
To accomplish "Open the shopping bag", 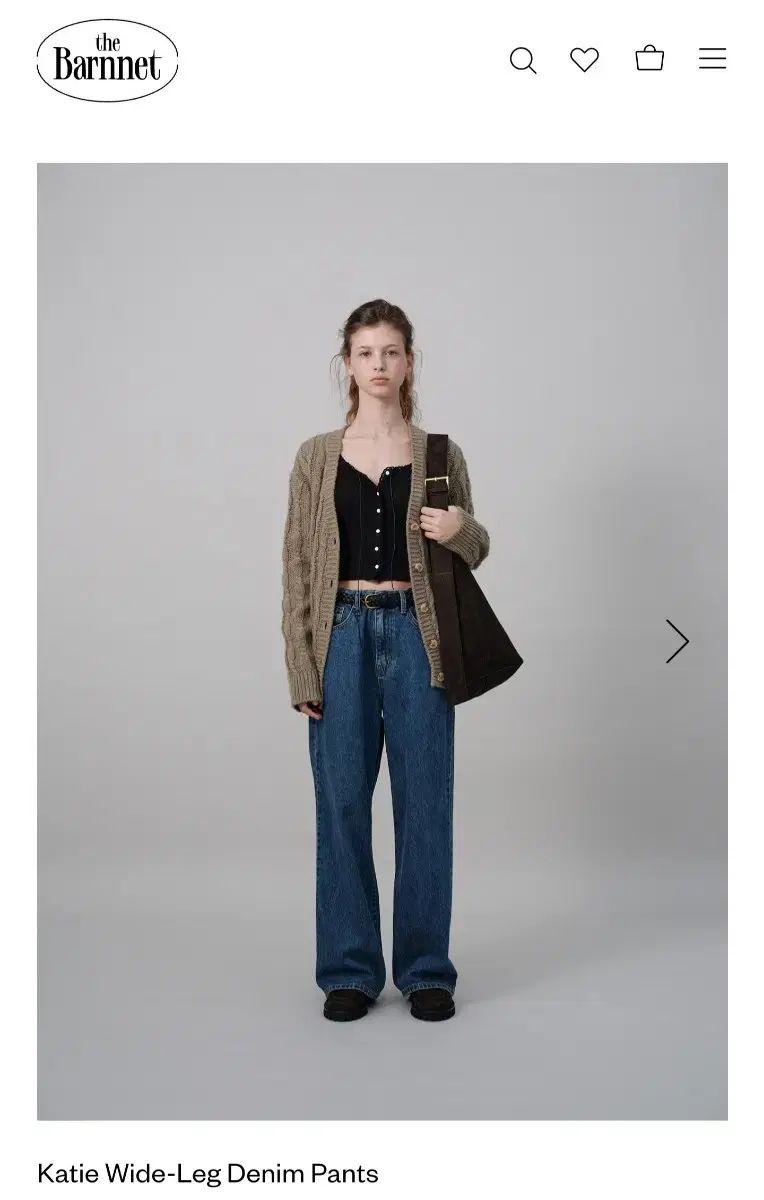I will pos(650,59).
